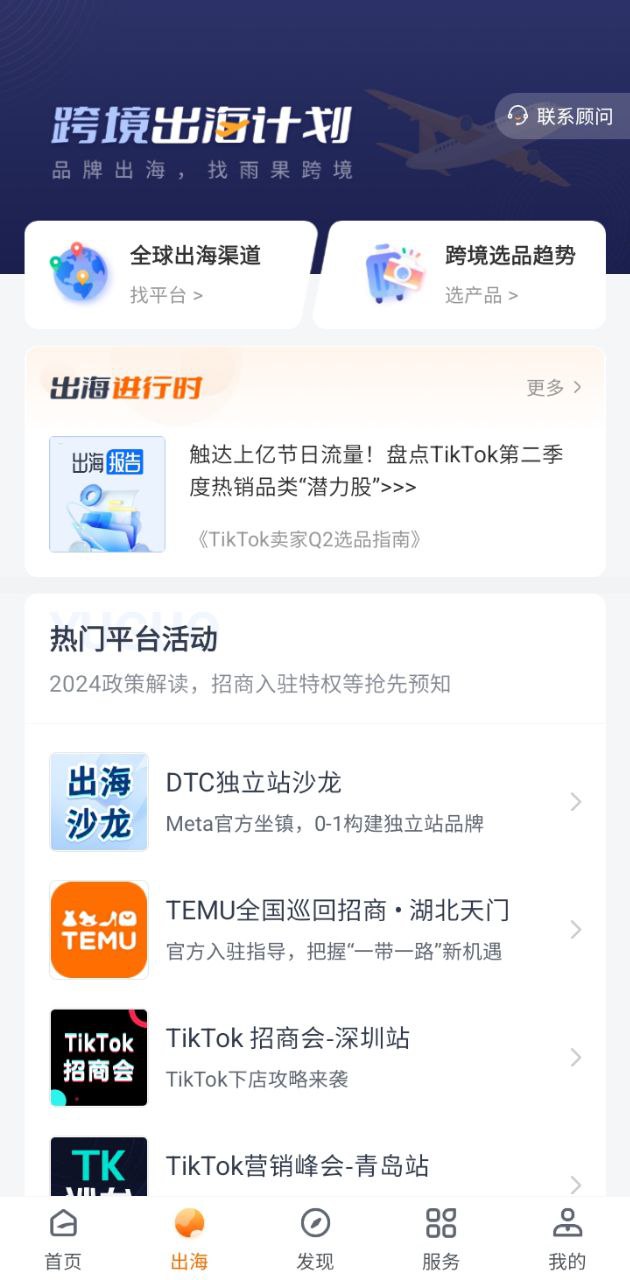630x1280 pixels.
Task: Open the 服务 tab
Action: click(x=441, y=1239)
